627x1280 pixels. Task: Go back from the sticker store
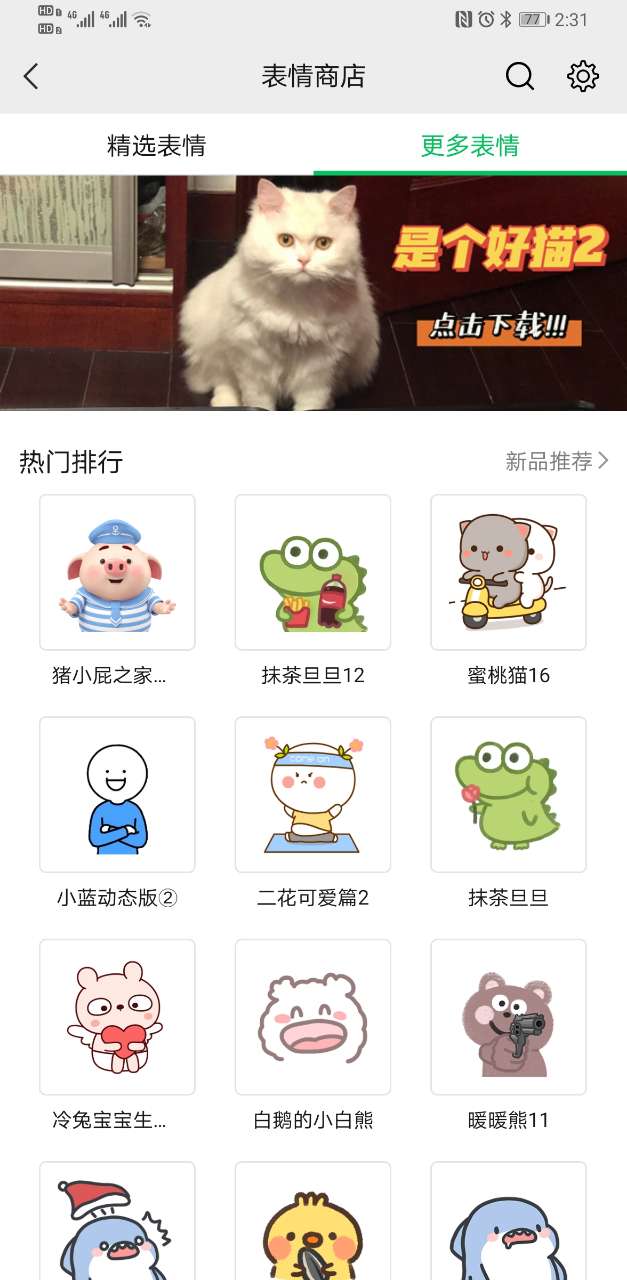pos(31,76)
